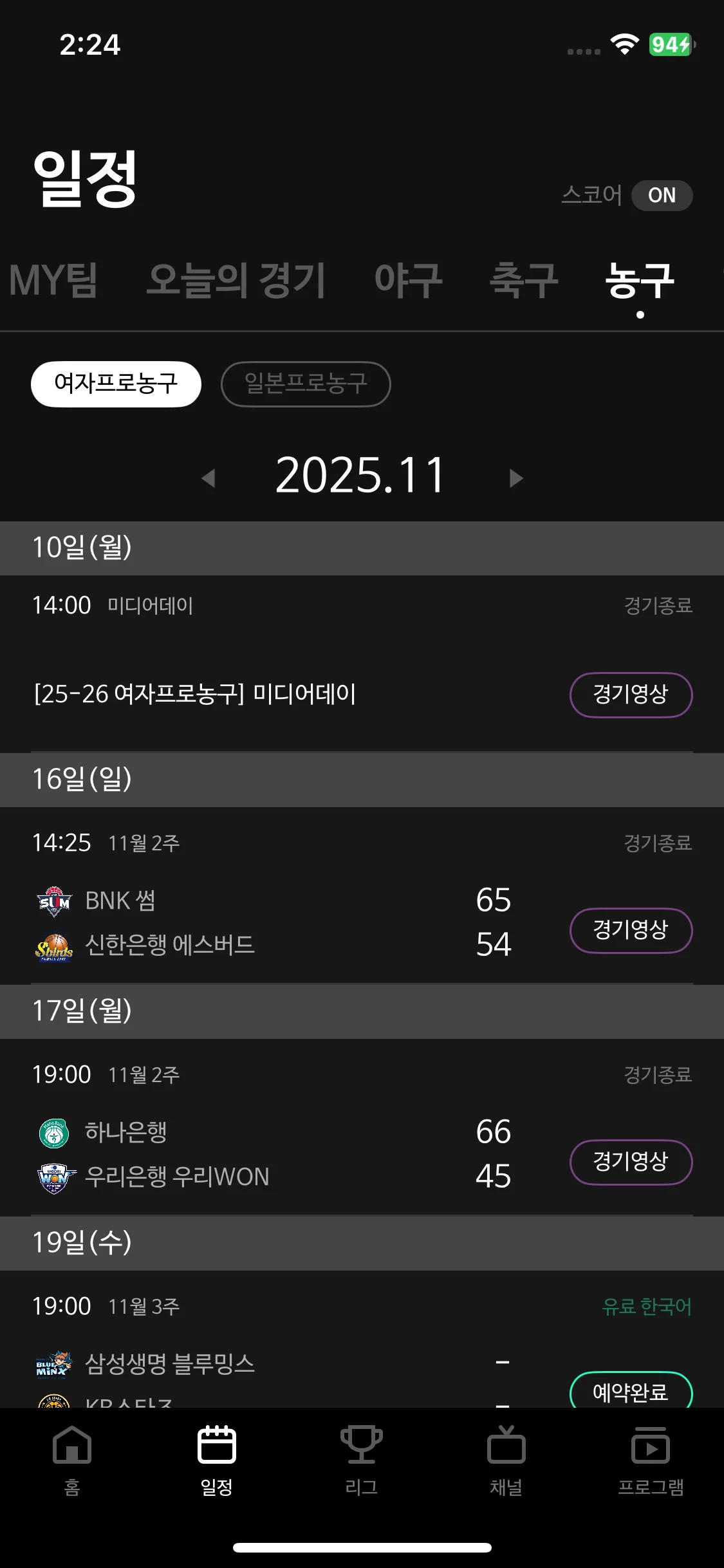Toggle the 스코어 ON switch
724x1568 pixels.
click(661, 195)
